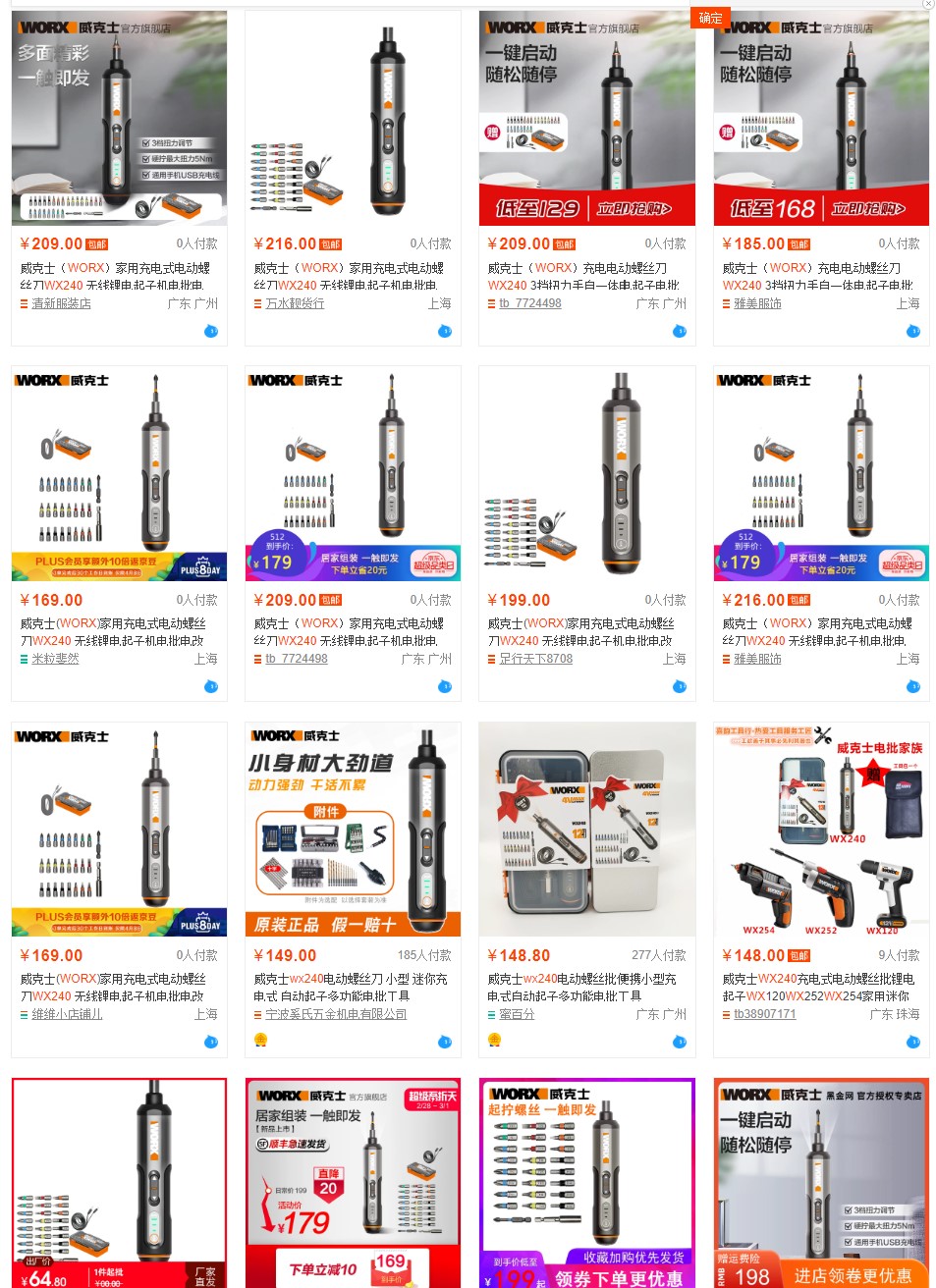Viewport: 936px width, 1288px height.
Task: Open the ¥148.00 威克士电批家族 listing
Action: (x=820, y=830)
